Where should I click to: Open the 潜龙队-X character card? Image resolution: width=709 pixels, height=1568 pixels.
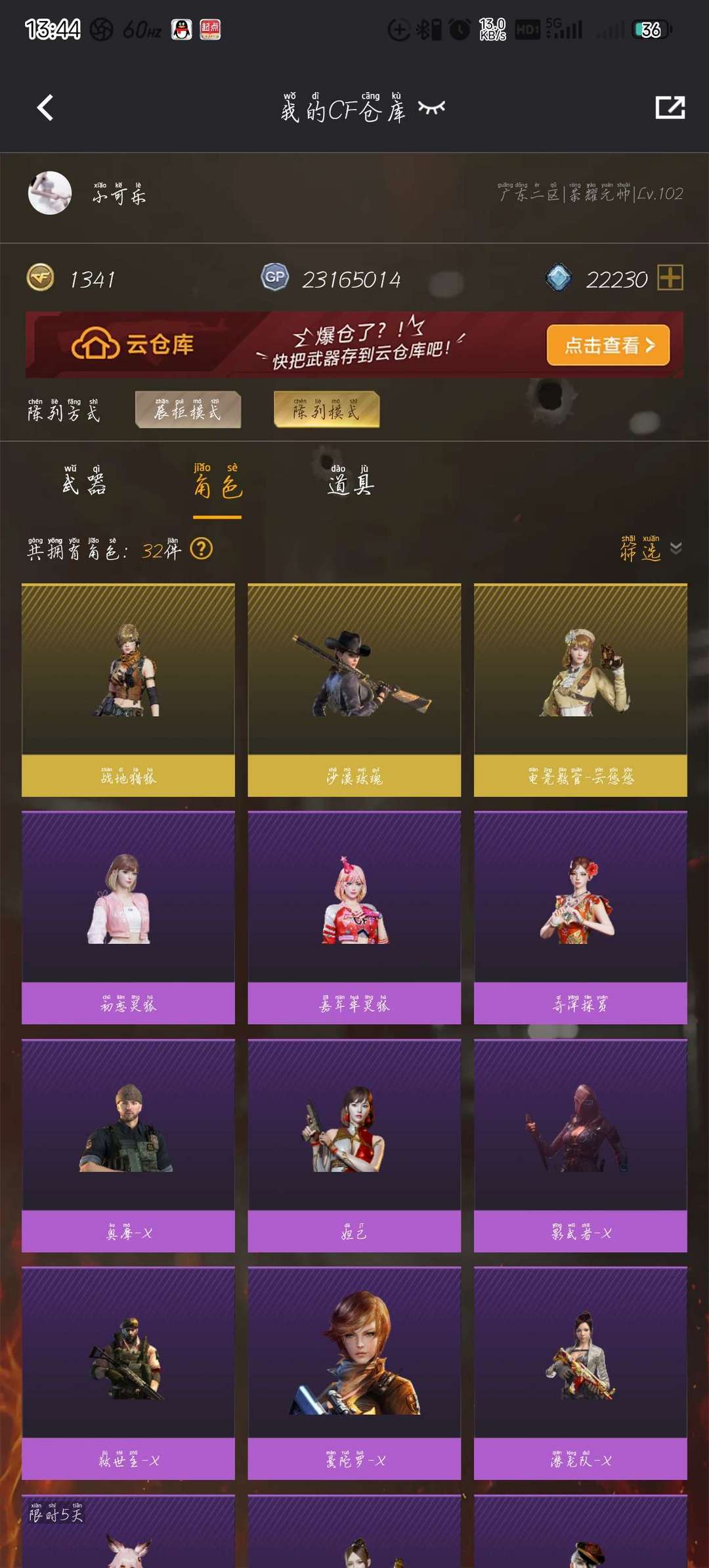(580, 1374)
